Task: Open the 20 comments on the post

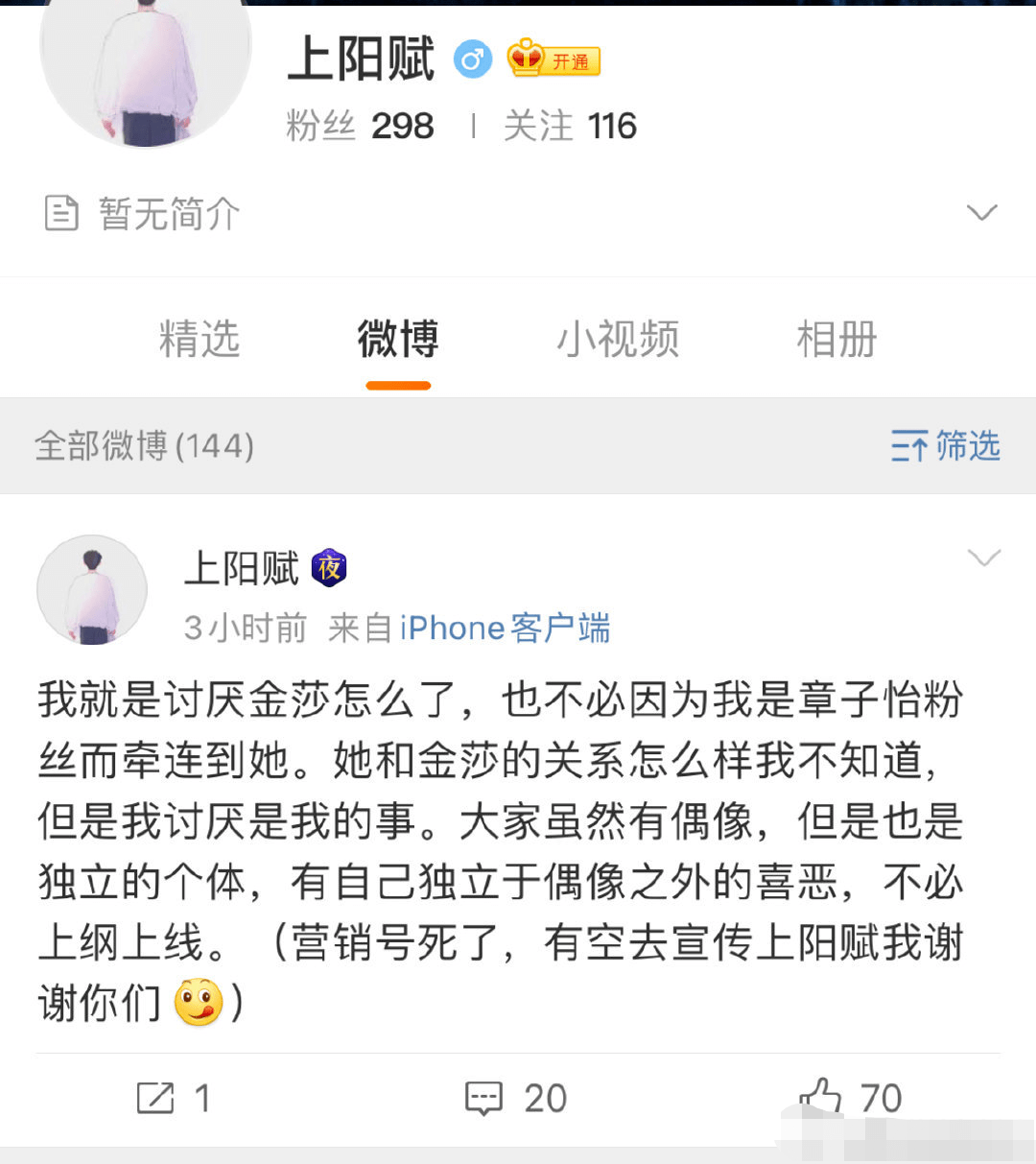Action: [x=516, y=1098]
